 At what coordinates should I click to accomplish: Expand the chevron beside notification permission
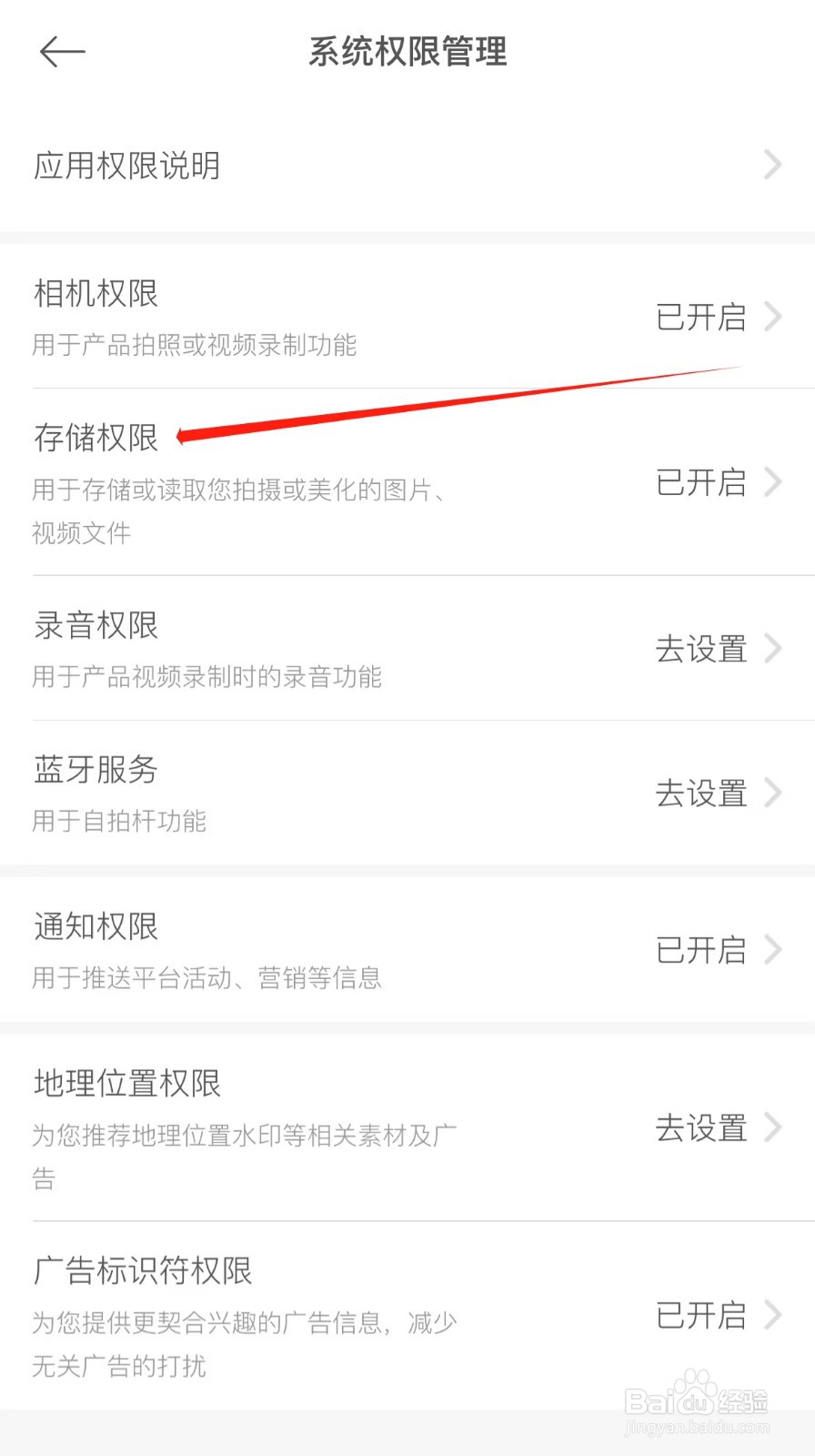774,949
